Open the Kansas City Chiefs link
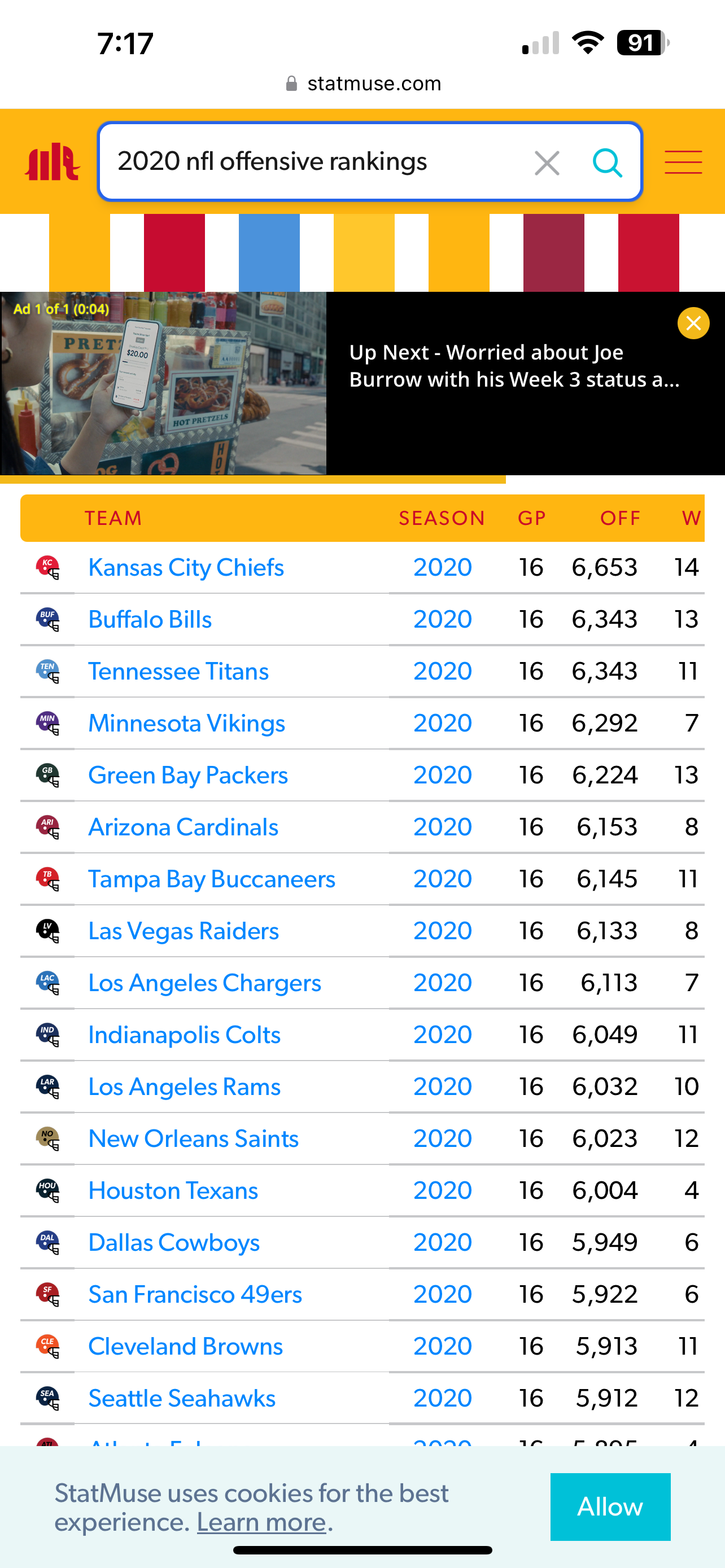 186,567
